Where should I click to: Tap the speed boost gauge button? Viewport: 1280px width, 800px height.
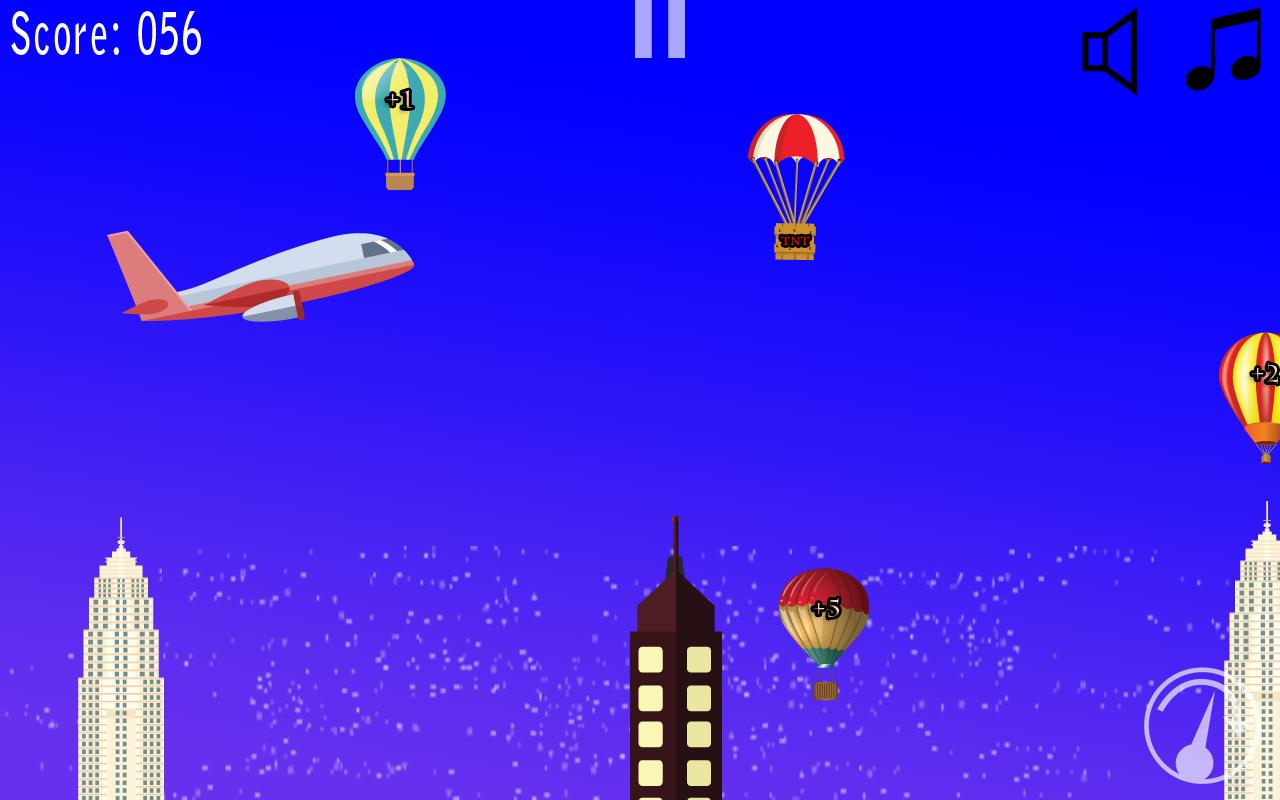tap(1198, 727)
